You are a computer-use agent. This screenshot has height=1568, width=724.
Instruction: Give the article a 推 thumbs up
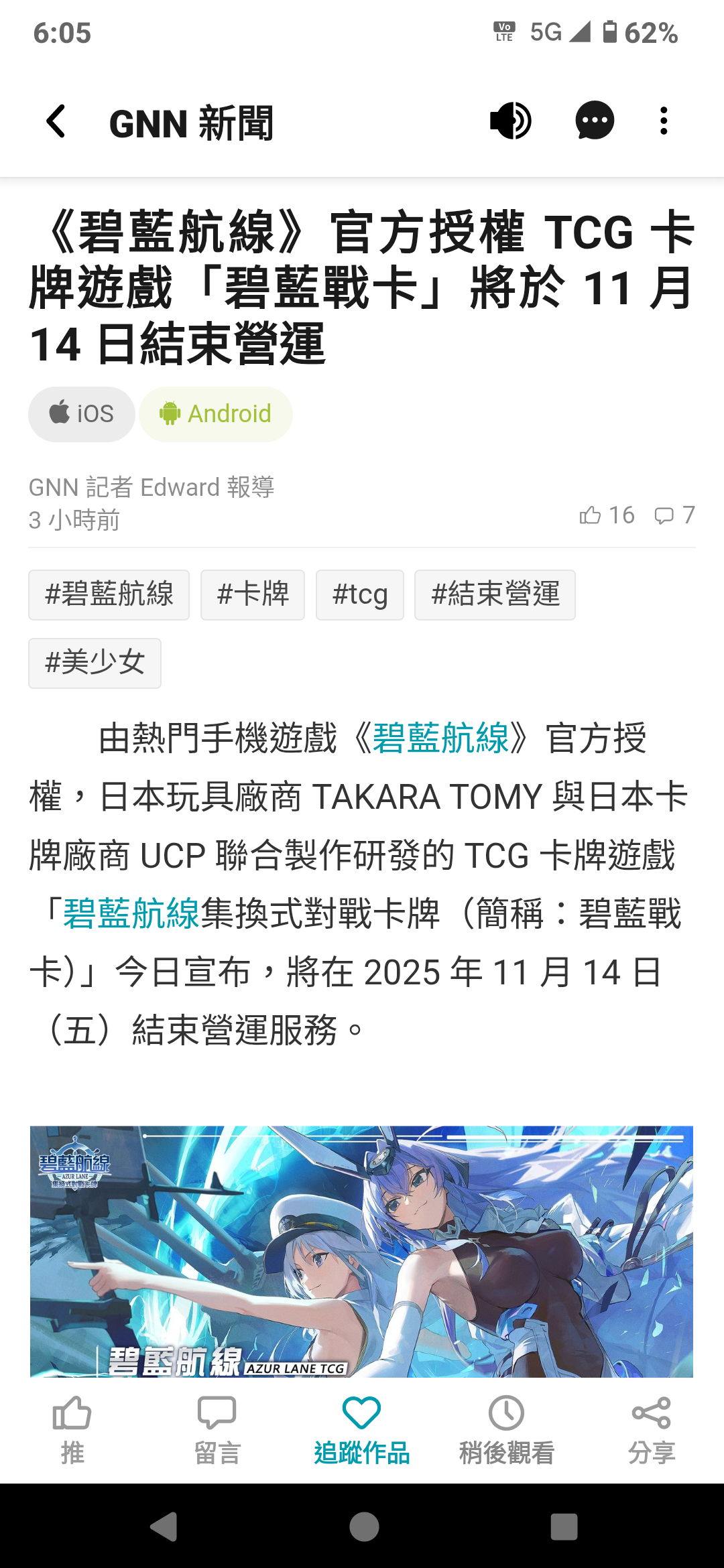pos(72,1430)
